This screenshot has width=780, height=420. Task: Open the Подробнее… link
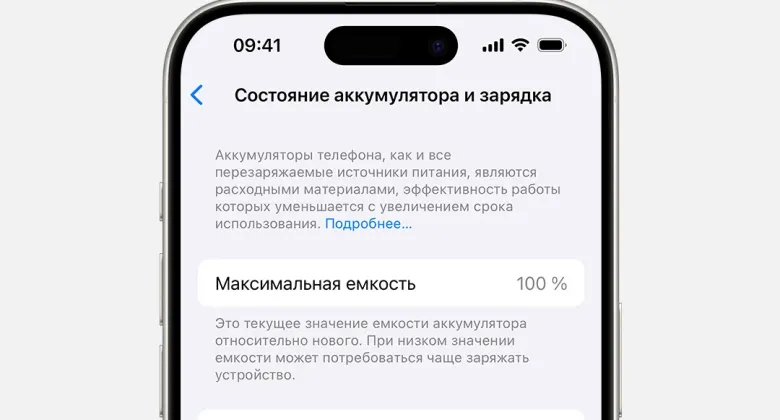tap(368, 224)
